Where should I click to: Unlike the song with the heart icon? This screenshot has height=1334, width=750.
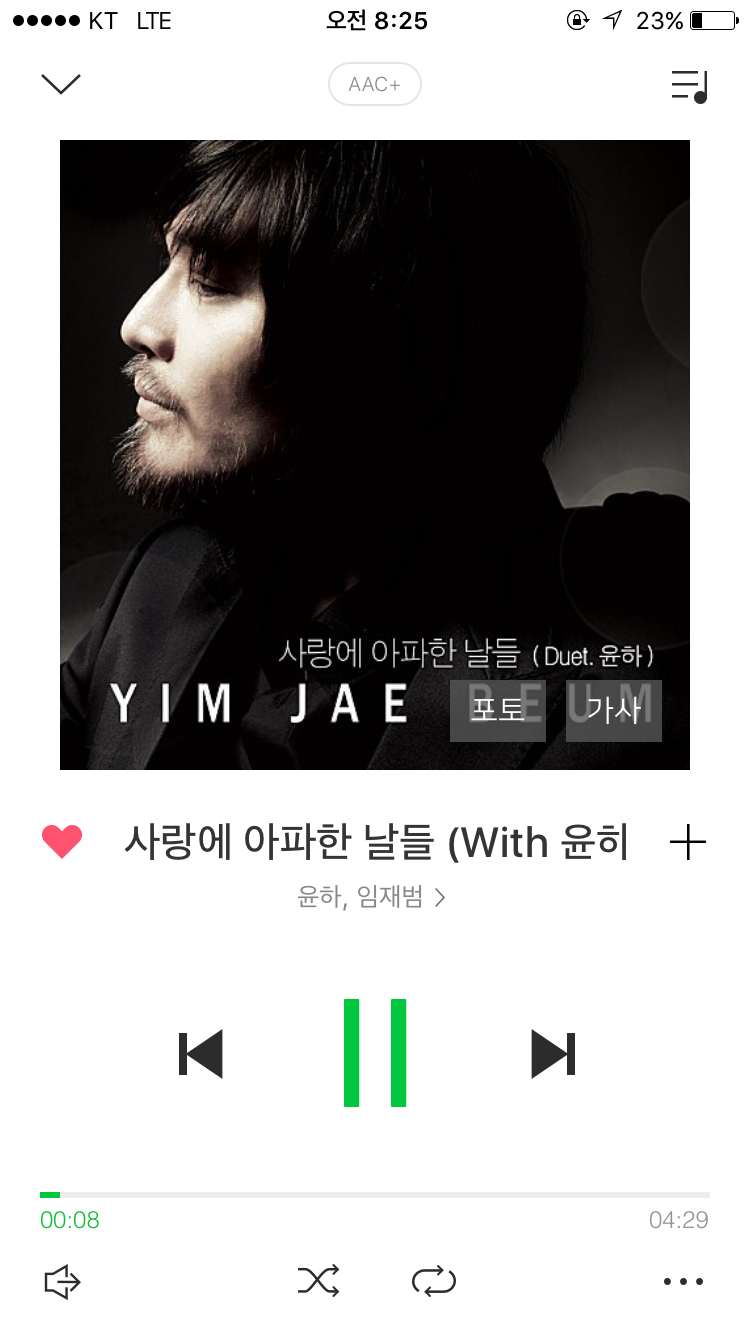tap(62, 843)
